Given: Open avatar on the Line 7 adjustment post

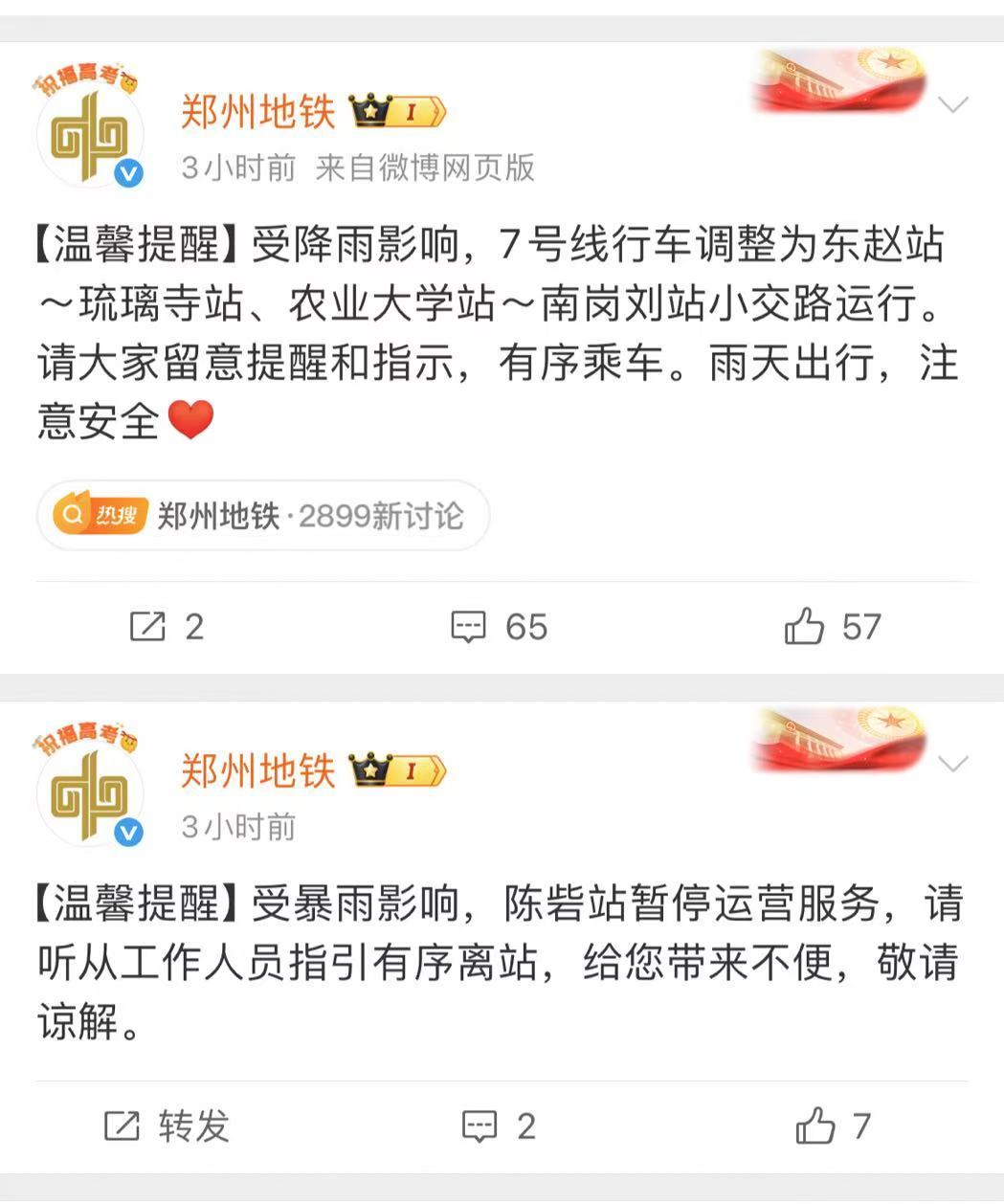Looking at the screenshot, I should tap(89, 131).
